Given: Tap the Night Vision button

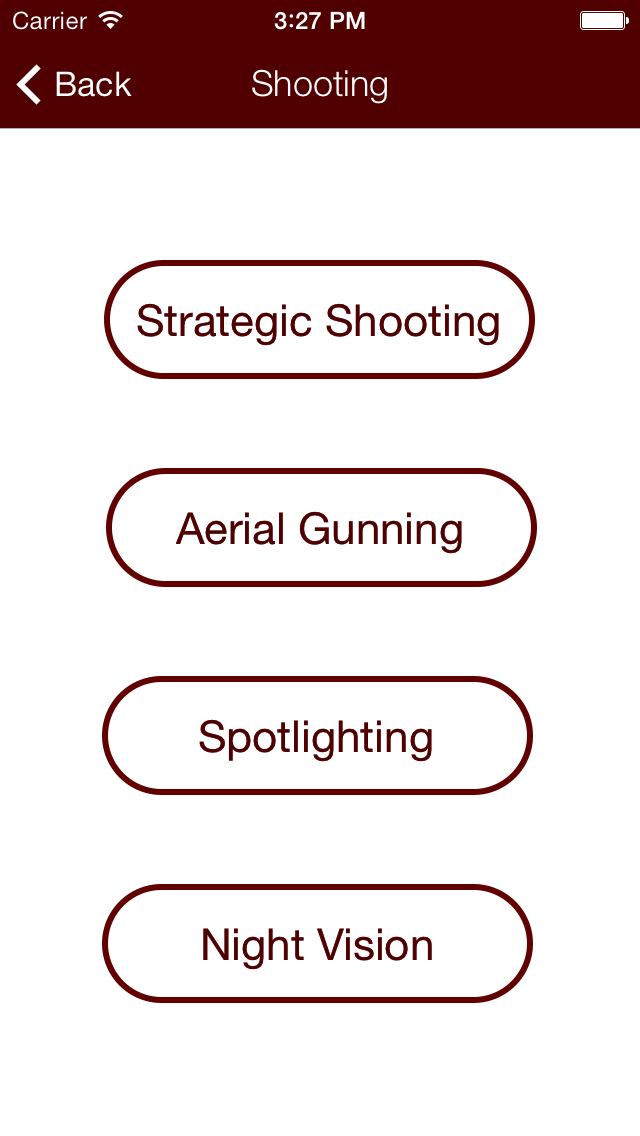Looking at the screenshot, I should click(x=317, y=944).
